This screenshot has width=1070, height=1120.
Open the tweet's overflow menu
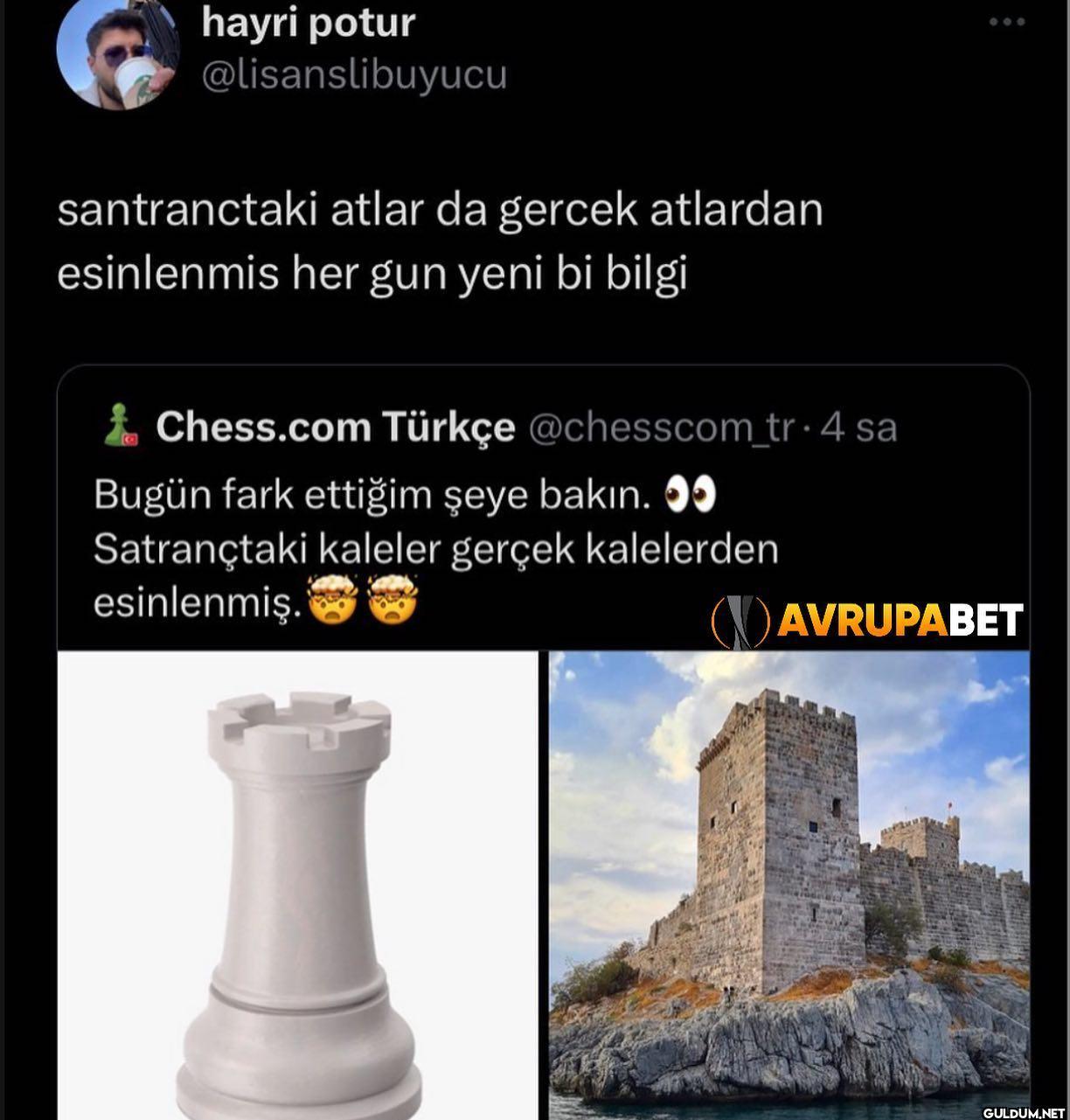pyautogui.click(x=1006, y=22)
